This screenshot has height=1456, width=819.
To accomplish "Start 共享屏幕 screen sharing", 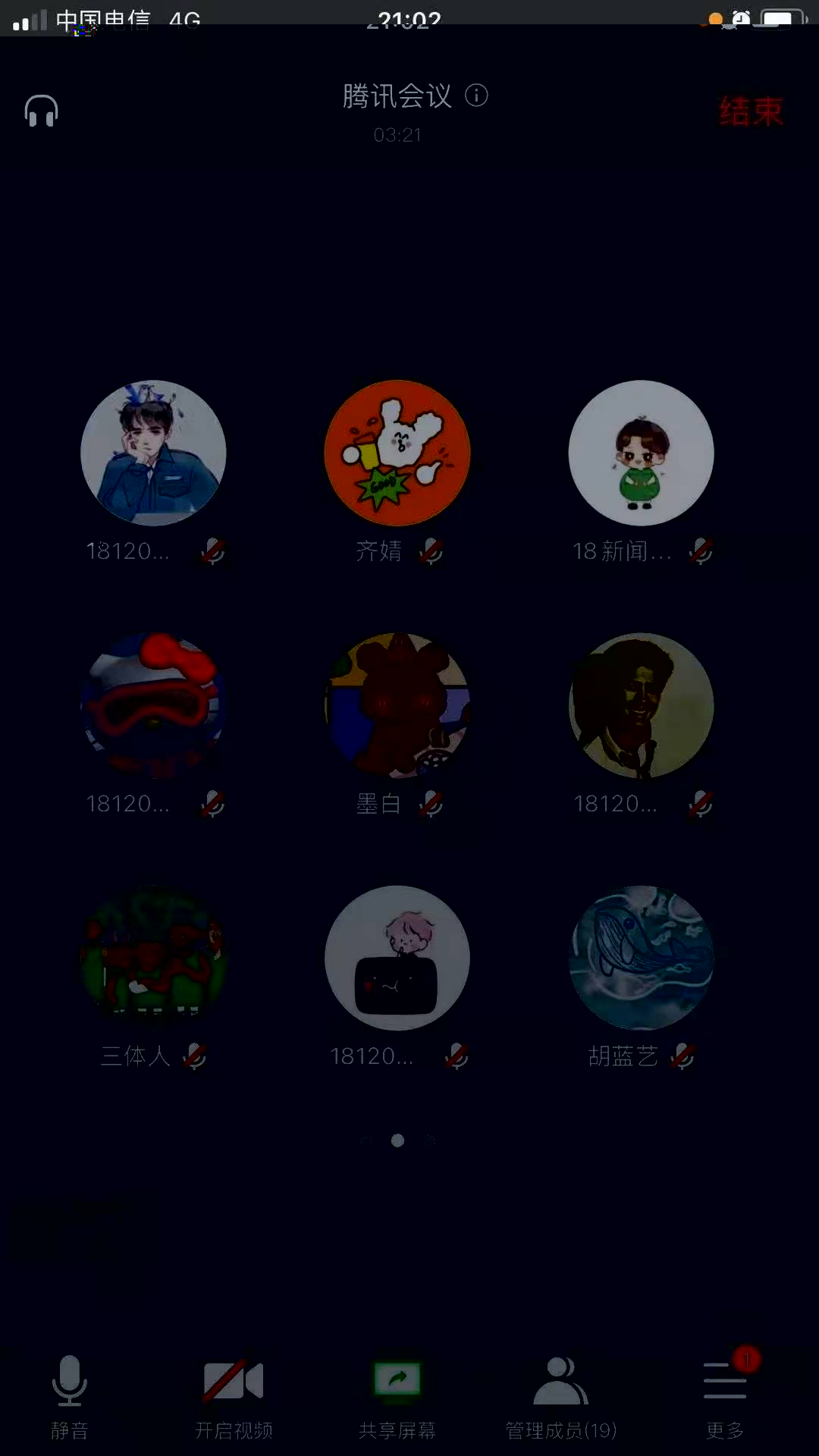I will [x=397, y=1396].
